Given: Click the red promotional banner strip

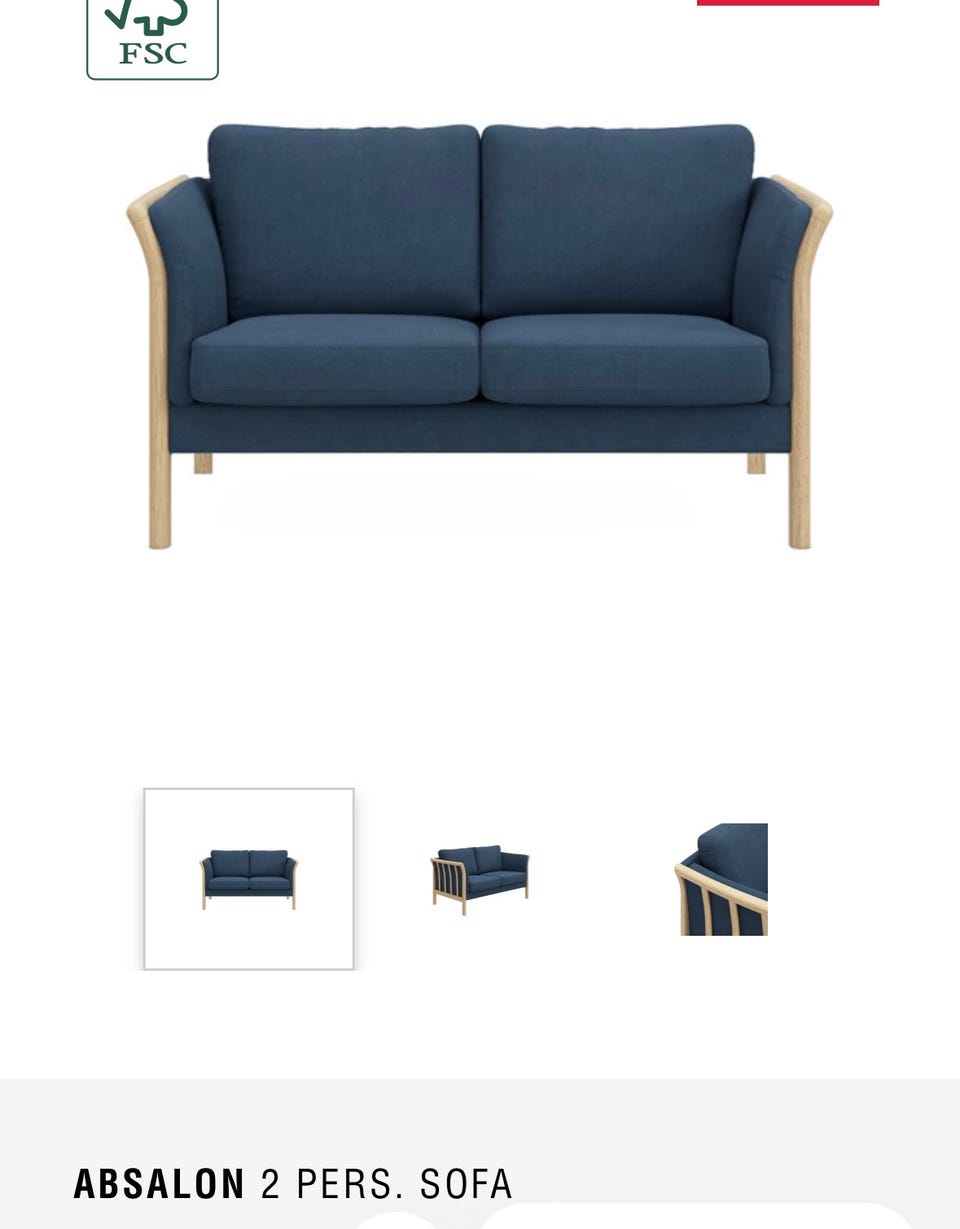Looking at the screenshot, I should (x=788, y=4).
